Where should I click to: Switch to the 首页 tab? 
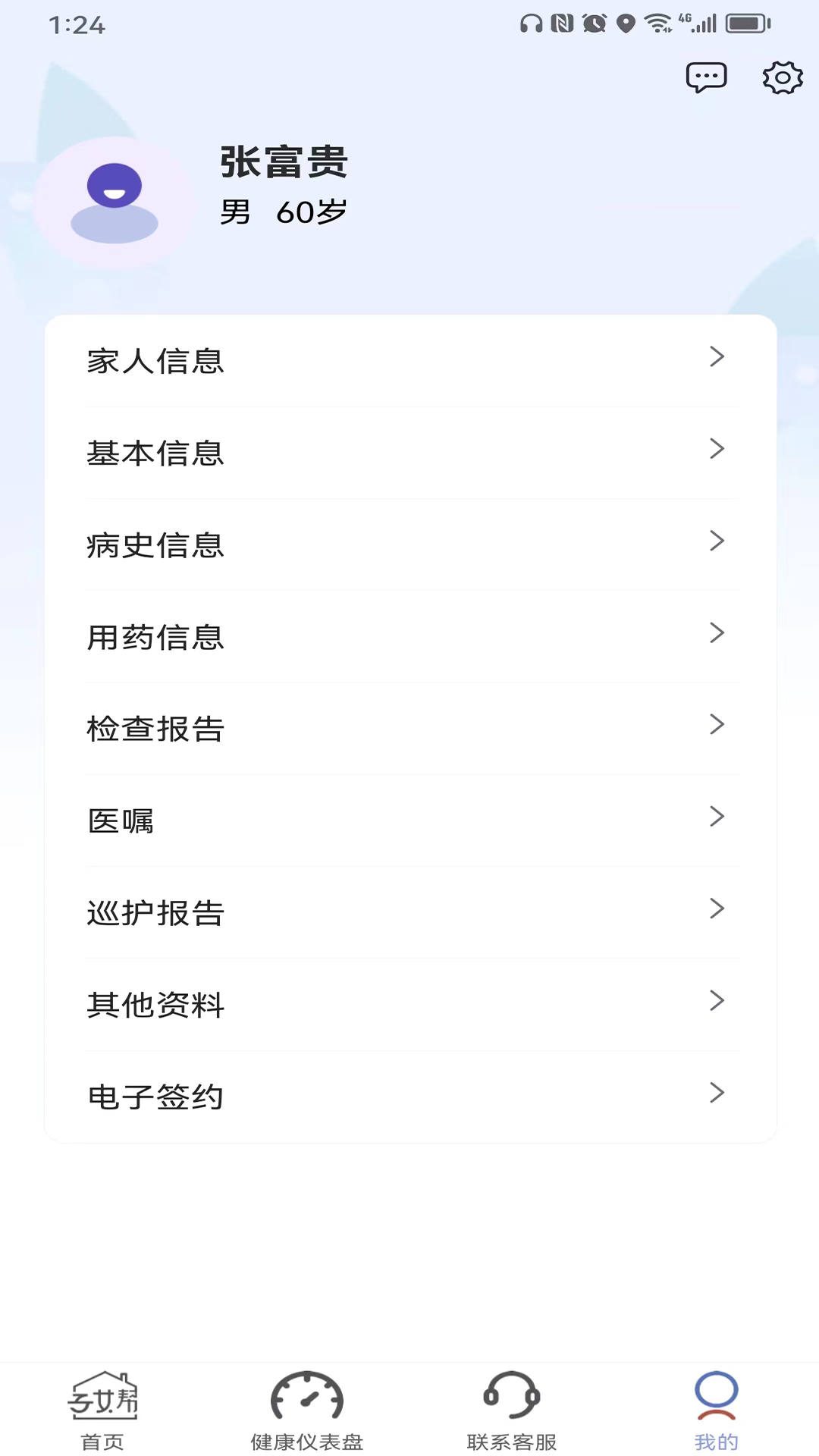click(x=102, y=1409)
